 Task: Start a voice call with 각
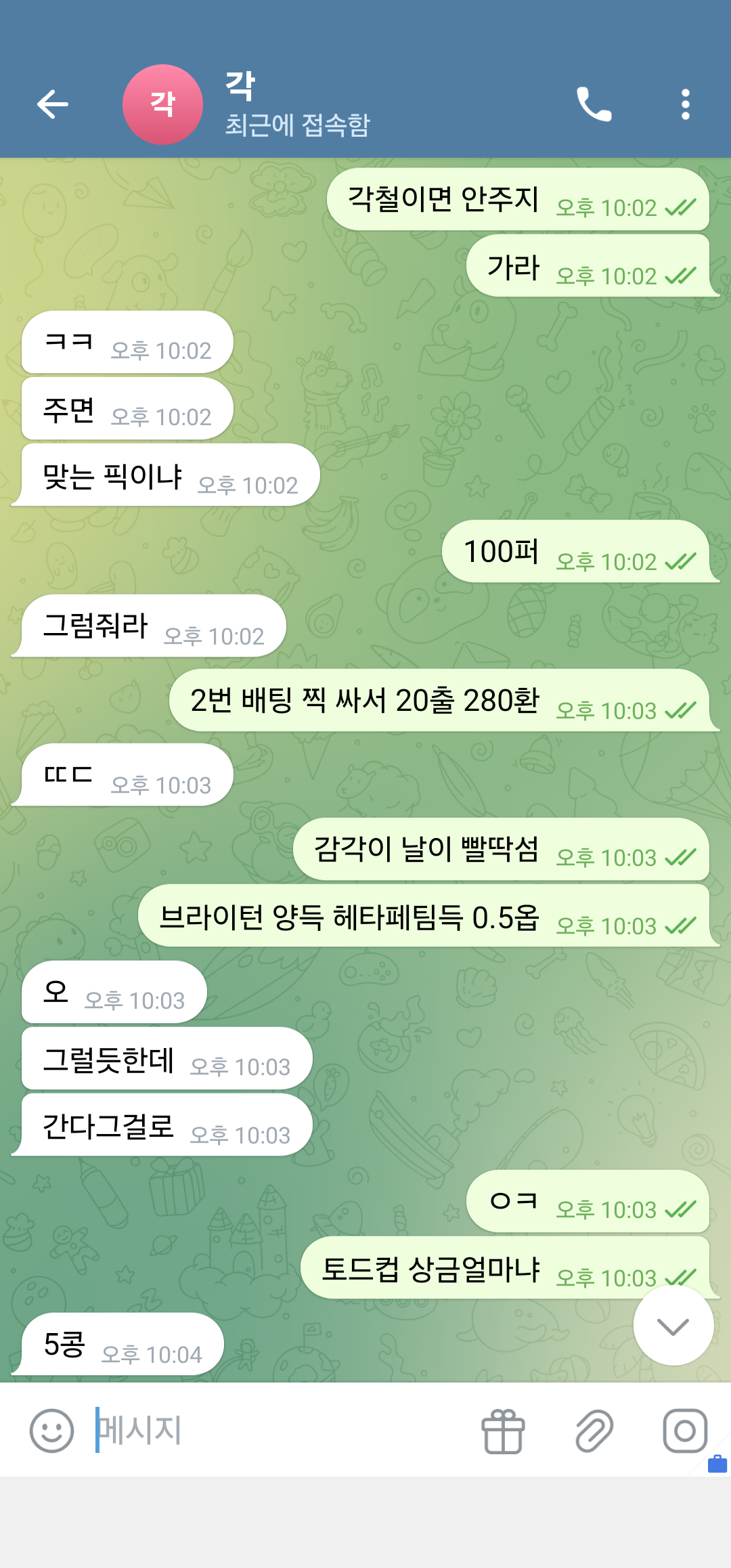594,104
